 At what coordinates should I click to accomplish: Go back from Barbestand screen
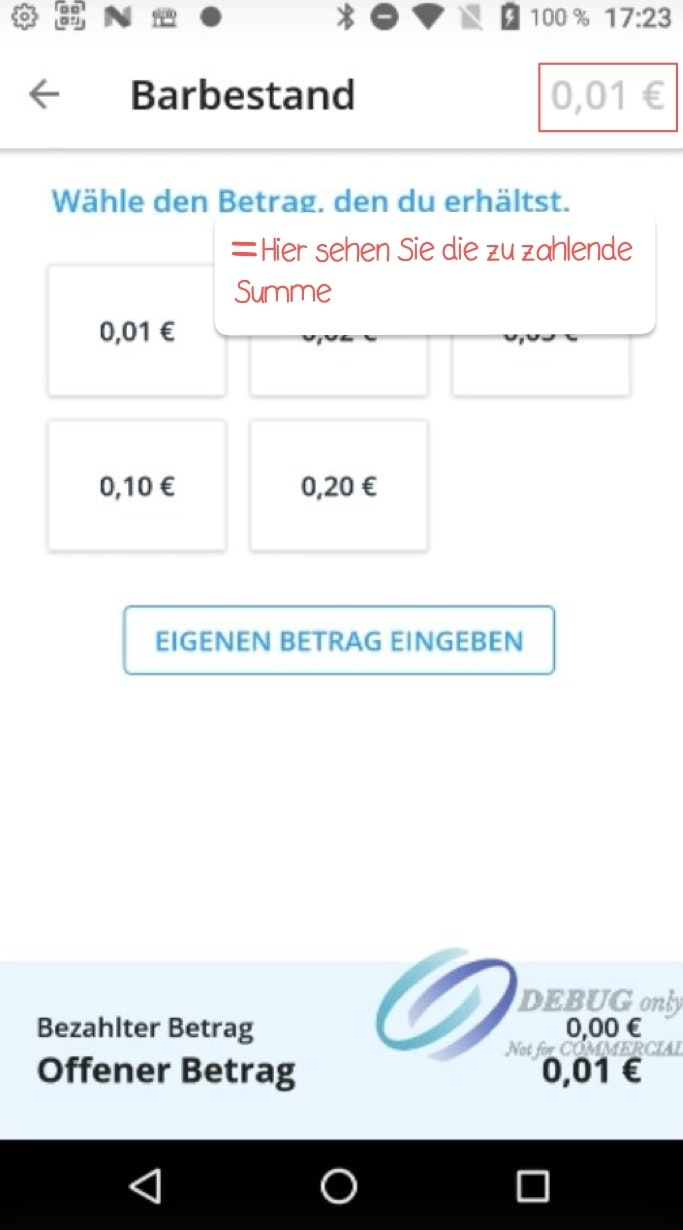tap(44, 95)
